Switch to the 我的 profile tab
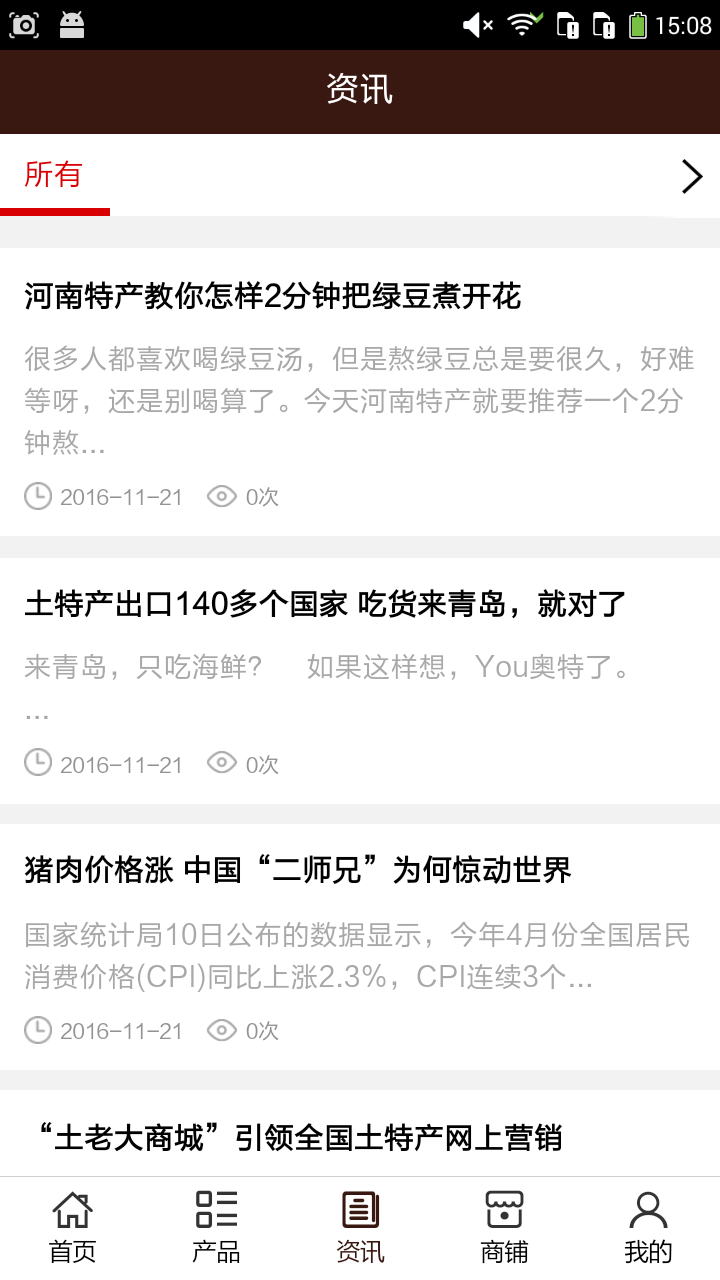This screenshot has height=1280, width=720. (648, 1227)
